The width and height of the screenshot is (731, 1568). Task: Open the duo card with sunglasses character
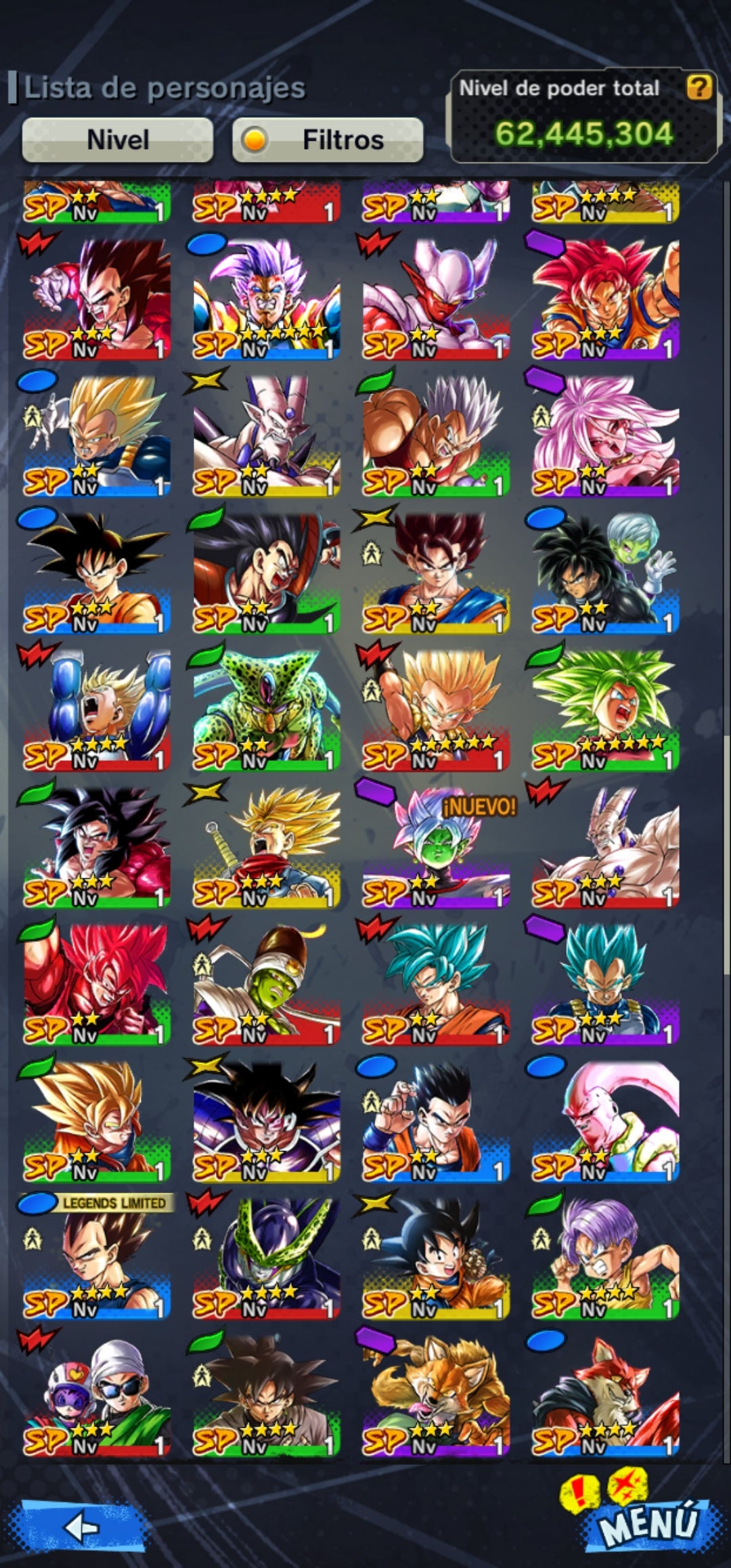96,1393
